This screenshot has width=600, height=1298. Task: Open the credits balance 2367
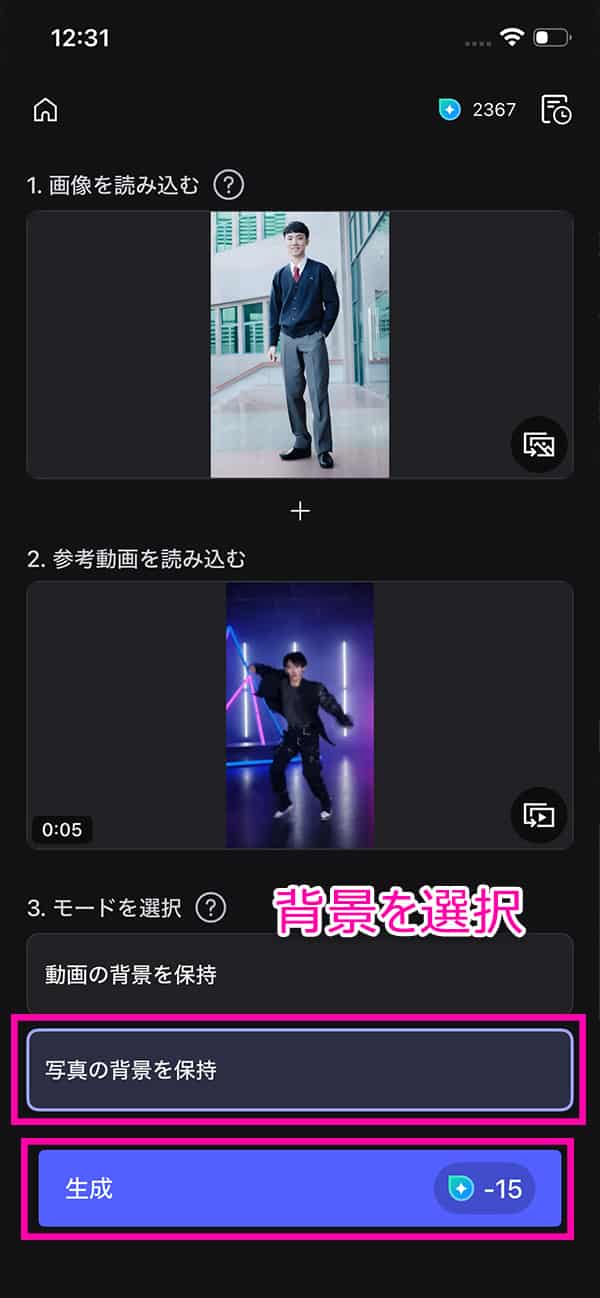pos(478,110)
